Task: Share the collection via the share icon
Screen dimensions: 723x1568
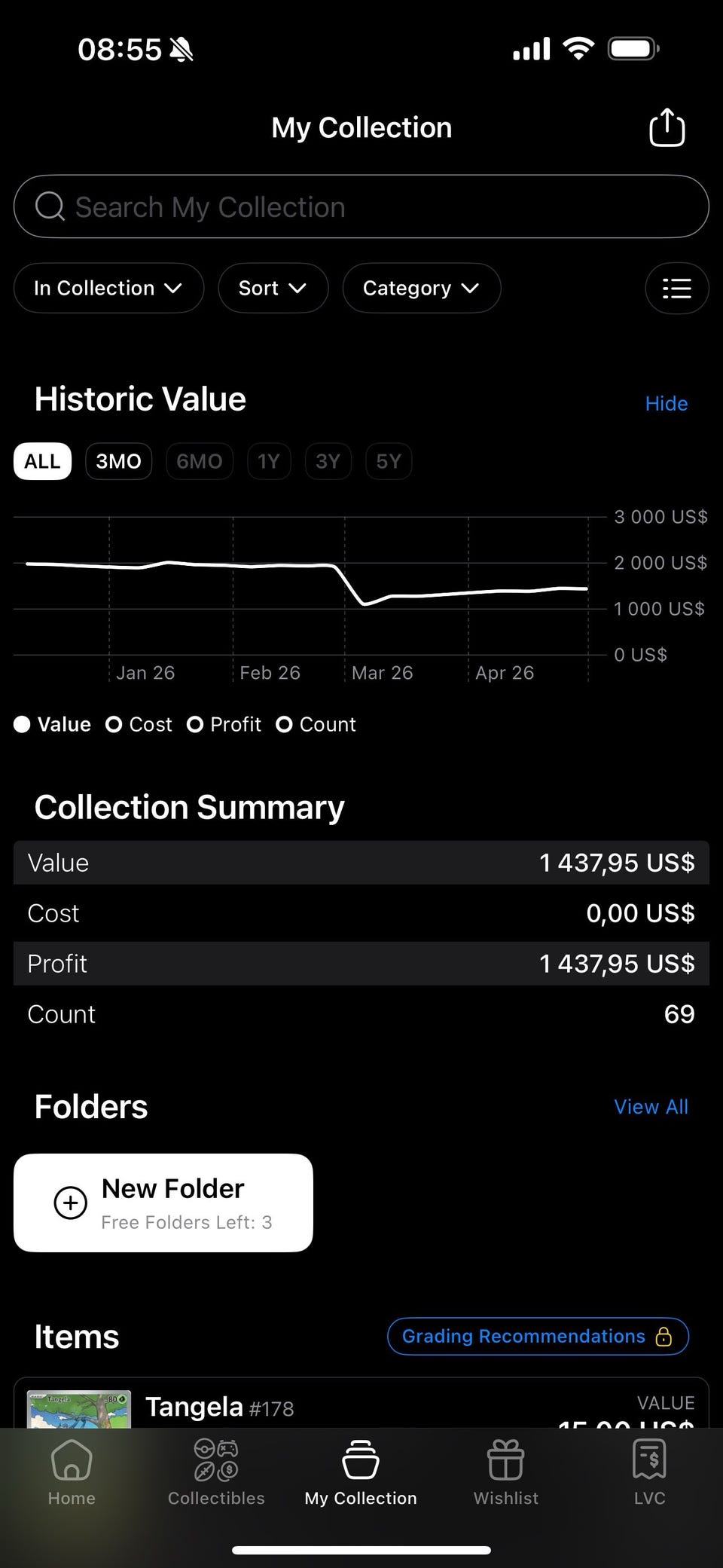Action: click(x=667, y=127)
